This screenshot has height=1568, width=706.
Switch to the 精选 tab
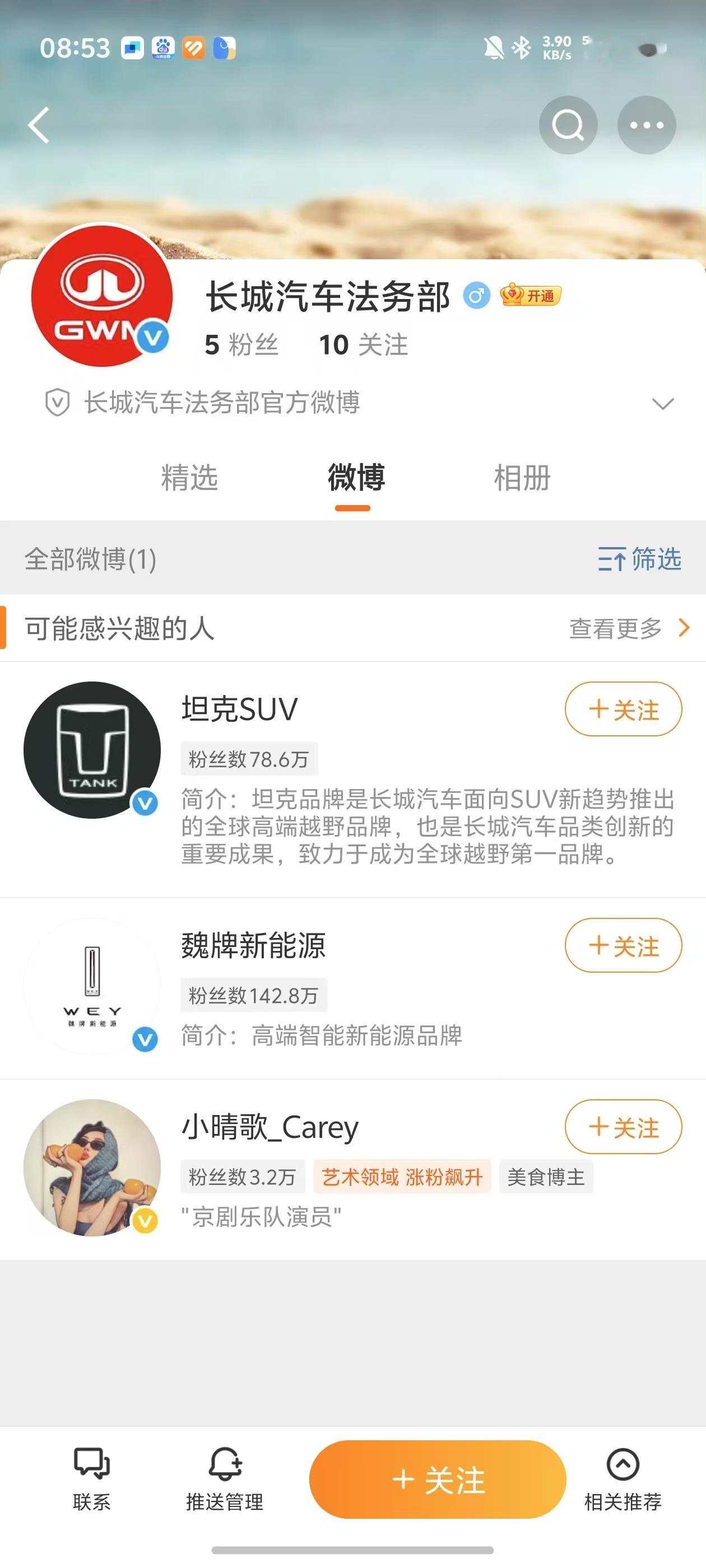pyautogui.click(x=189, y=478)
